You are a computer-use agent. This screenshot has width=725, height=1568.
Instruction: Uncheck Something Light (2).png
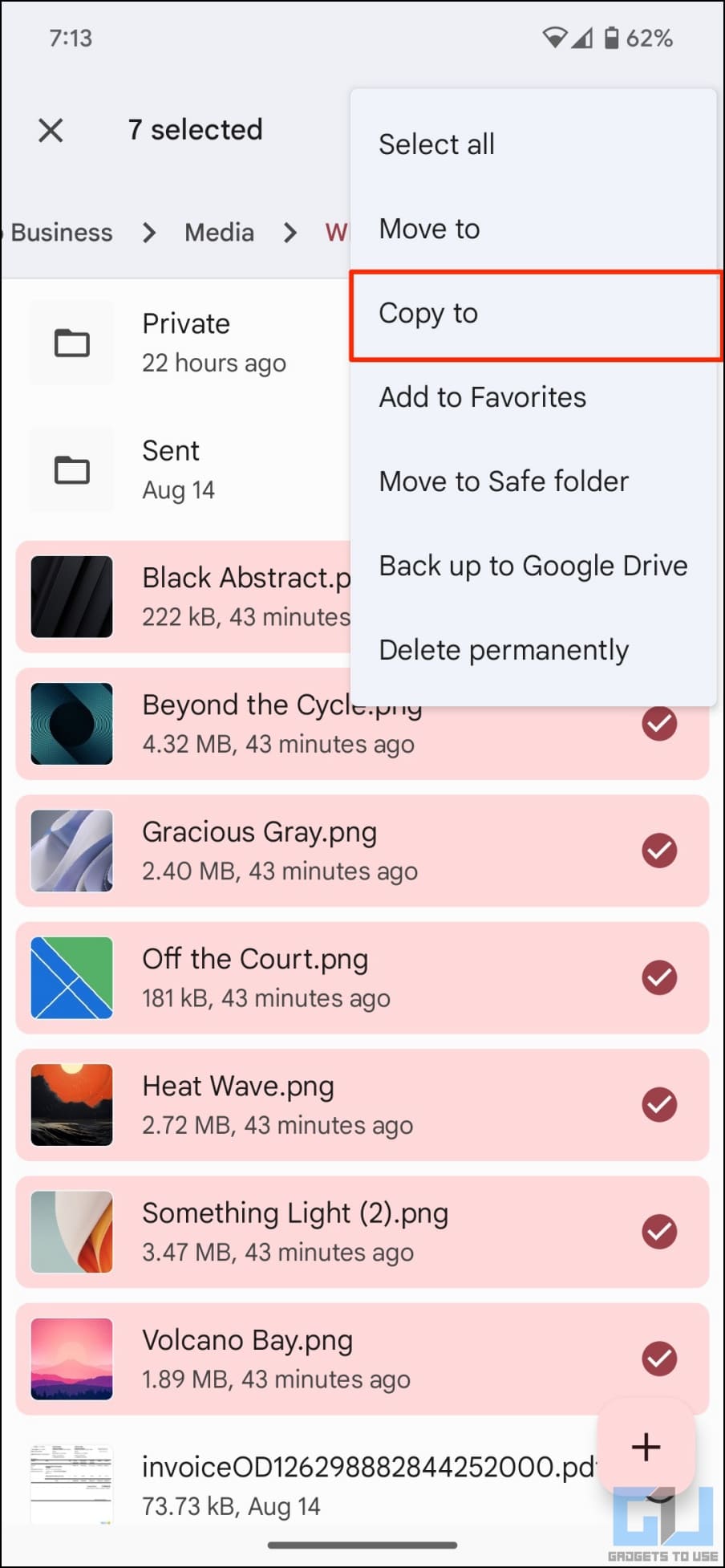pos(659,1232)
